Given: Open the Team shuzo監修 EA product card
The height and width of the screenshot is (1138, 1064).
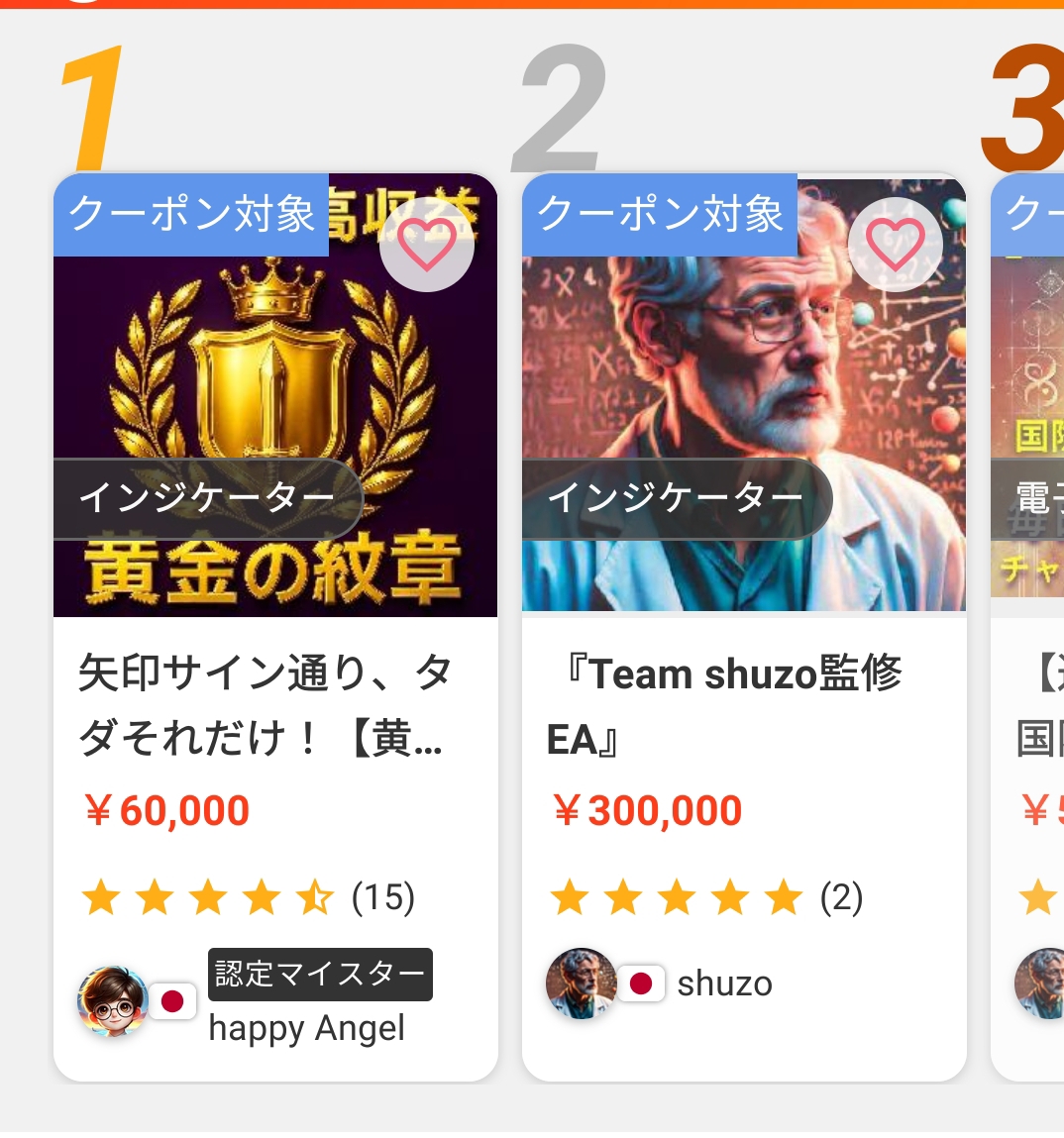Looking at the screenshot, I should [x=743, y=705].
